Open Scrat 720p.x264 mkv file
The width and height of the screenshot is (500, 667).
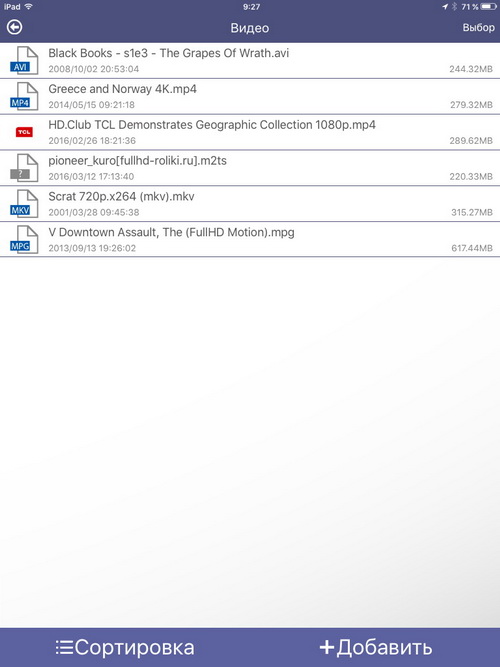pos(250,204)
